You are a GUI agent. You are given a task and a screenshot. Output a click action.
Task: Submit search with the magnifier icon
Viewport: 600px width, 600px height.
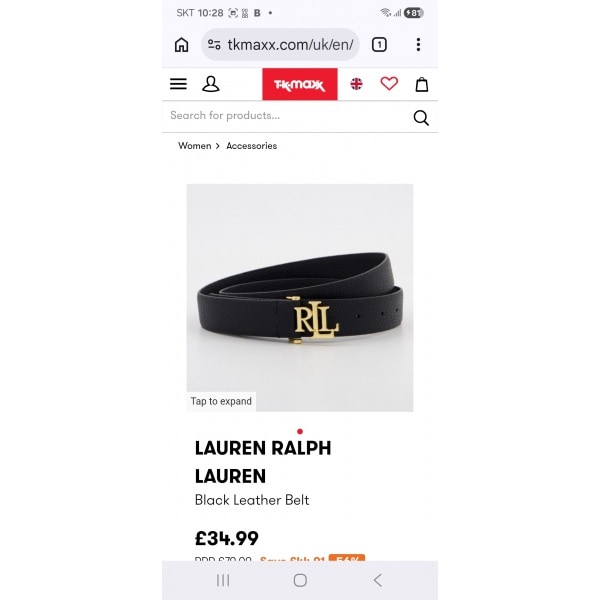pos(421,117)
